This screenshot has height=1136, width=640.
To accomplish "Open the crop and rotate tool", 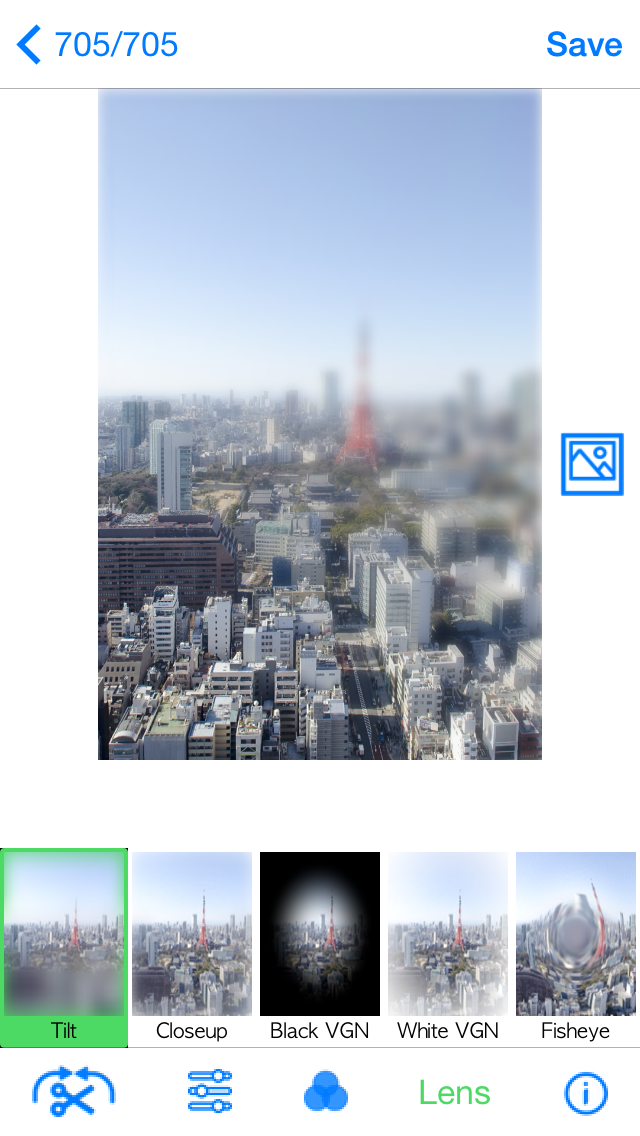I will [73, 1092].
